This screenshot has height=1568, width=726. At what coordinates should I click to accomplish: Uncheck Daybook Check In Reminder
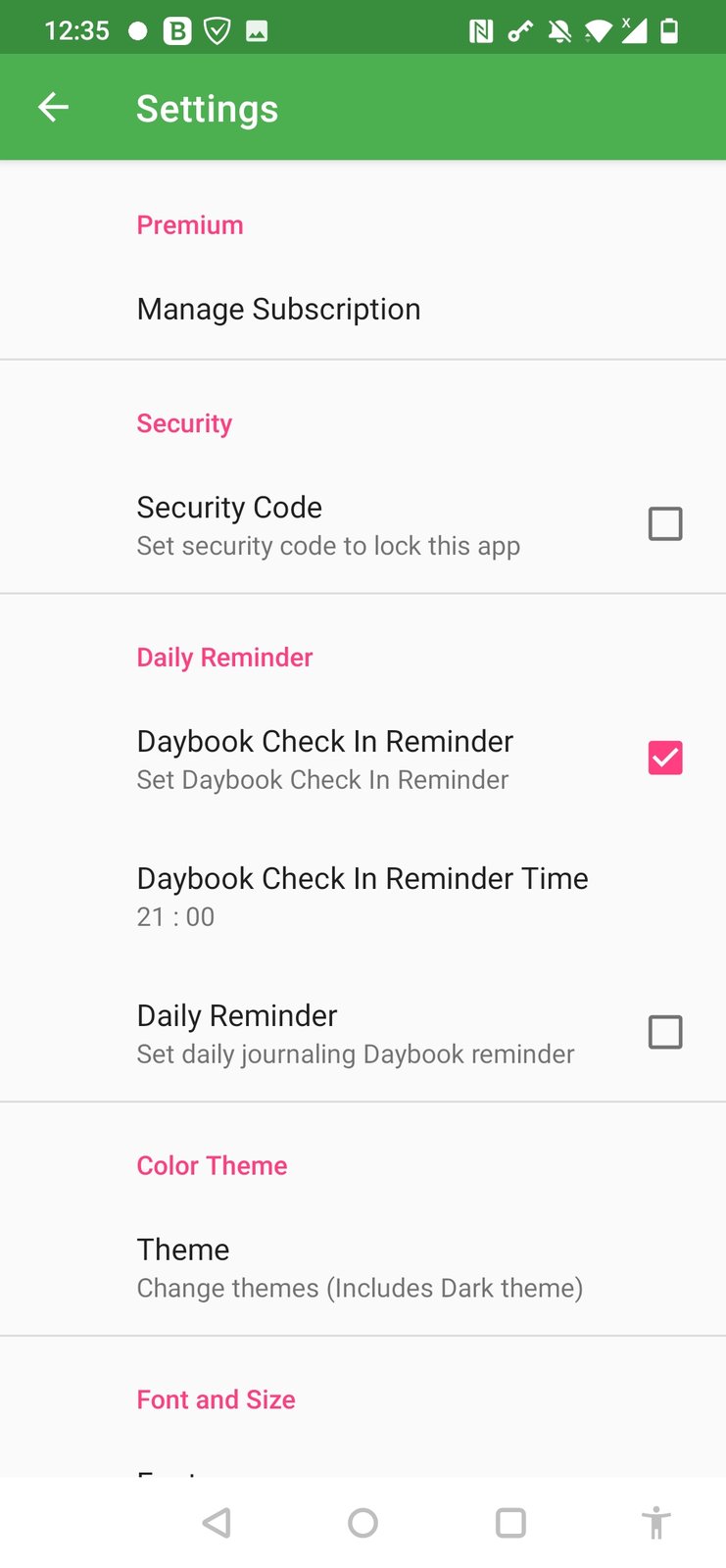pos(665,759)
